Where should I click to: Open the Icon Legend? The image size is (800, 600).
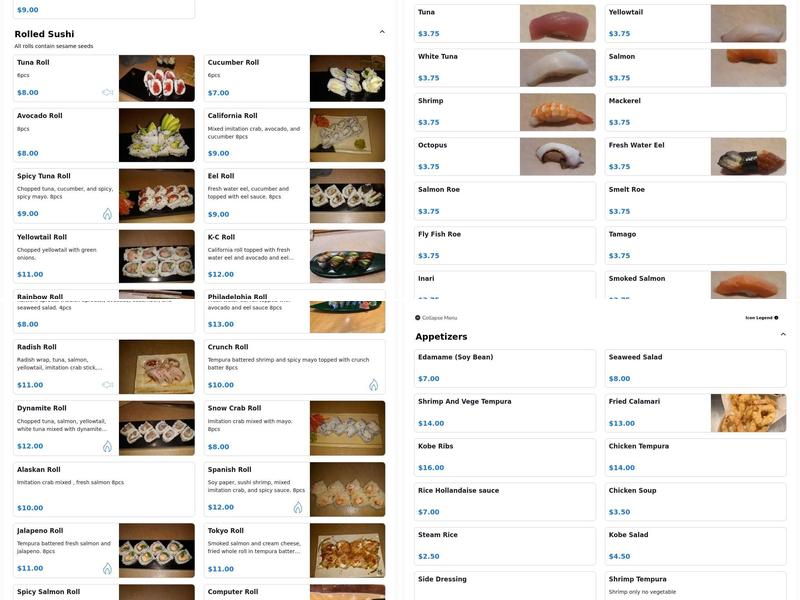(761, 318)
